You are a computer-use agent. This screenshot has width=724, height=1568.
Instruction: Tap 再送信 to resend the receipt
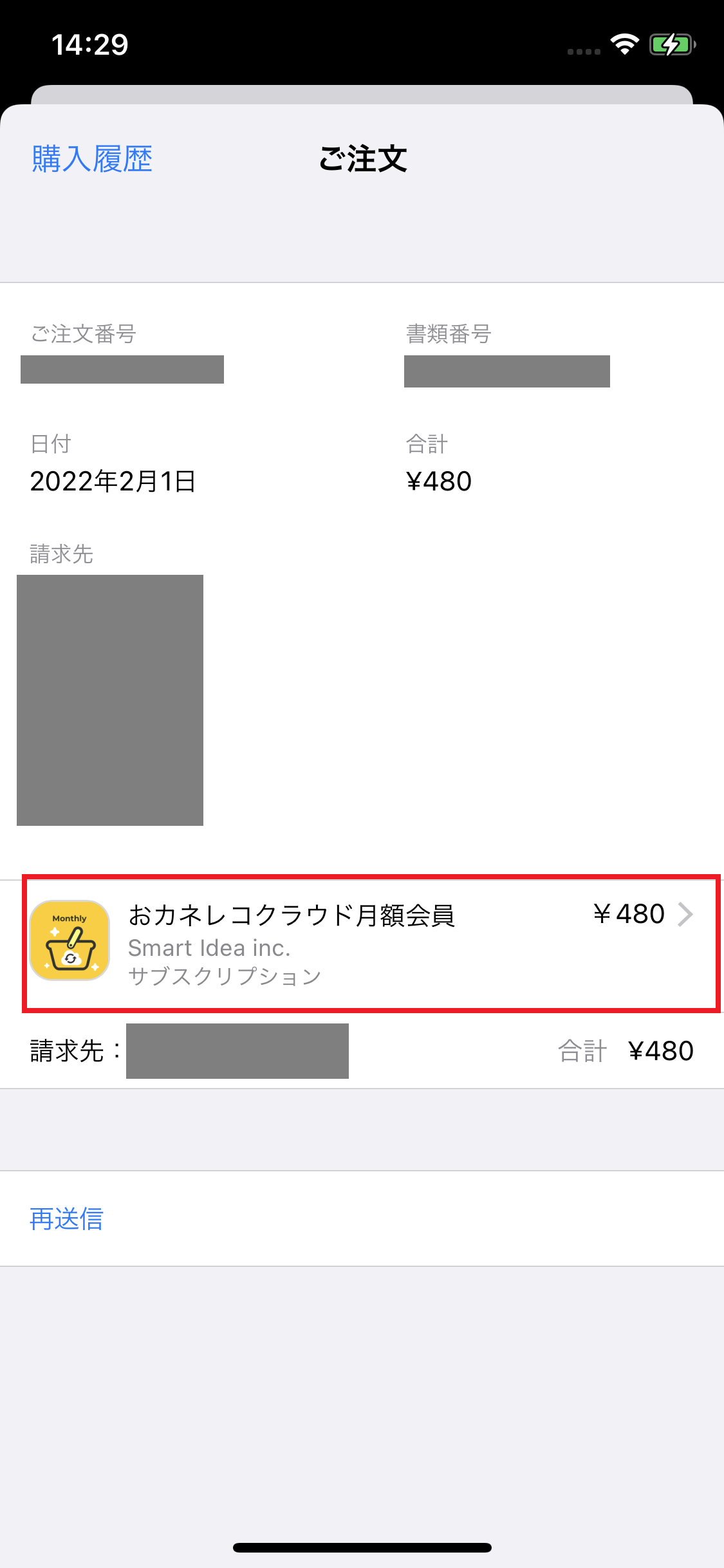tap(67, 1218)
